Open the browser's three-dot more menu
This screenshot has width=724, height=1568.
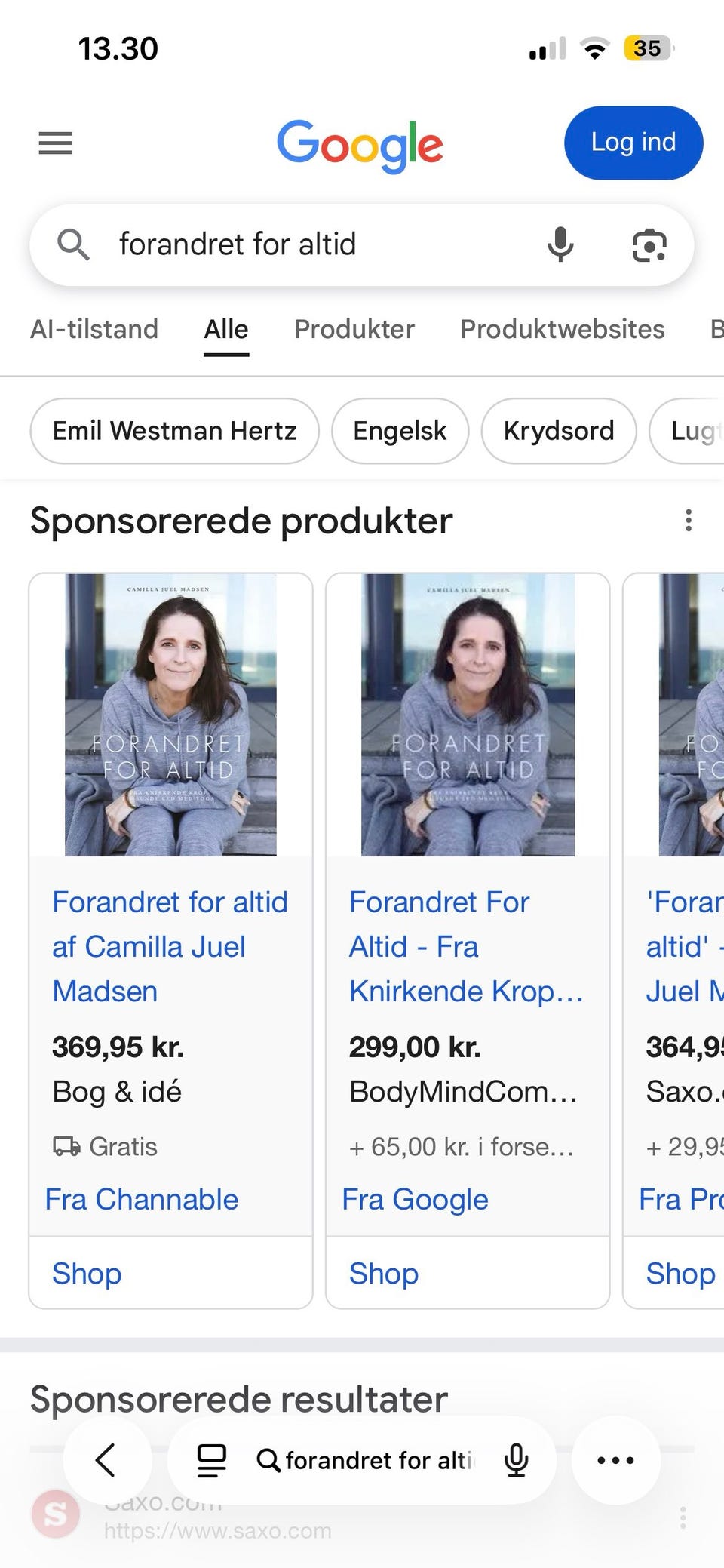tap(615, 1460)
